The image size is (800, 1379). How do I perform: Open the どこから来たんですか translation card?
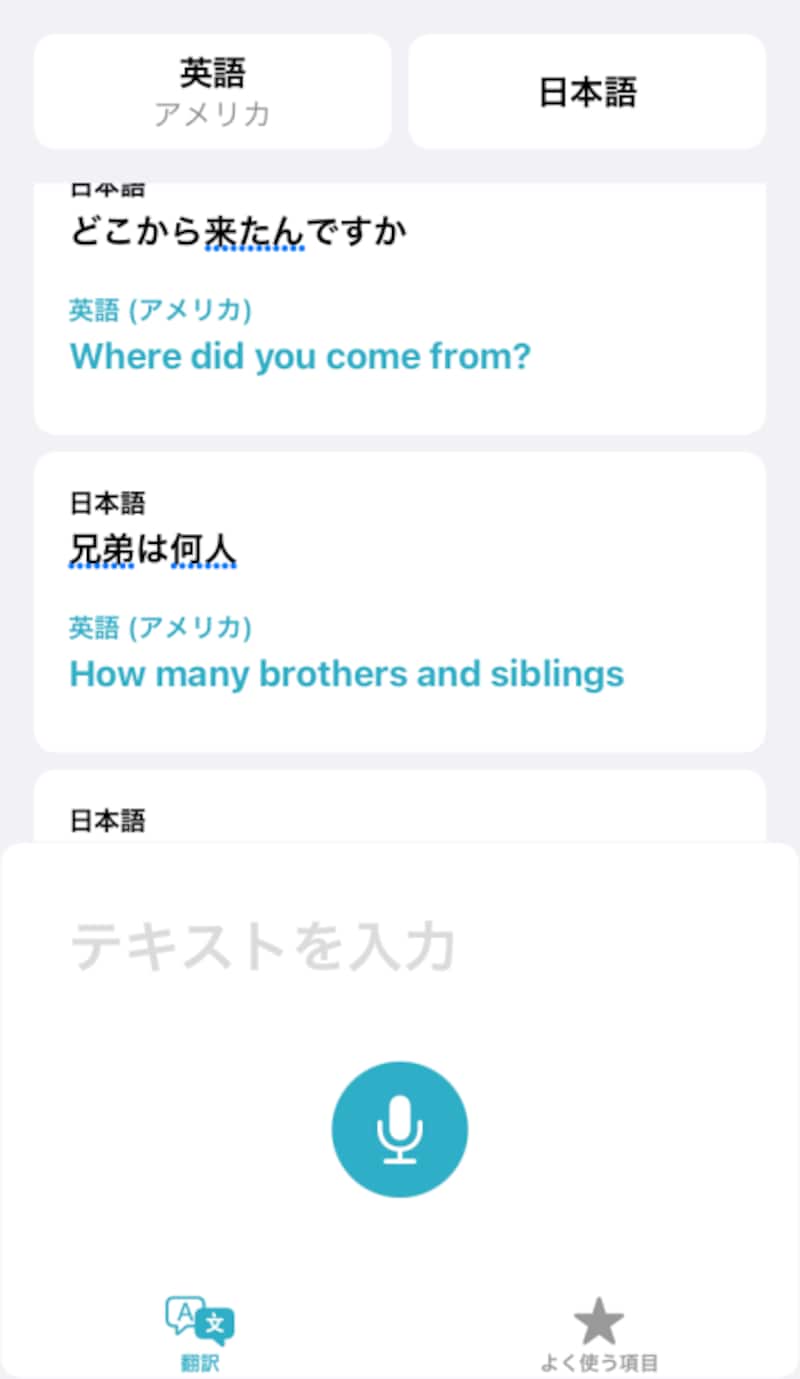click(x=400, y=310)
